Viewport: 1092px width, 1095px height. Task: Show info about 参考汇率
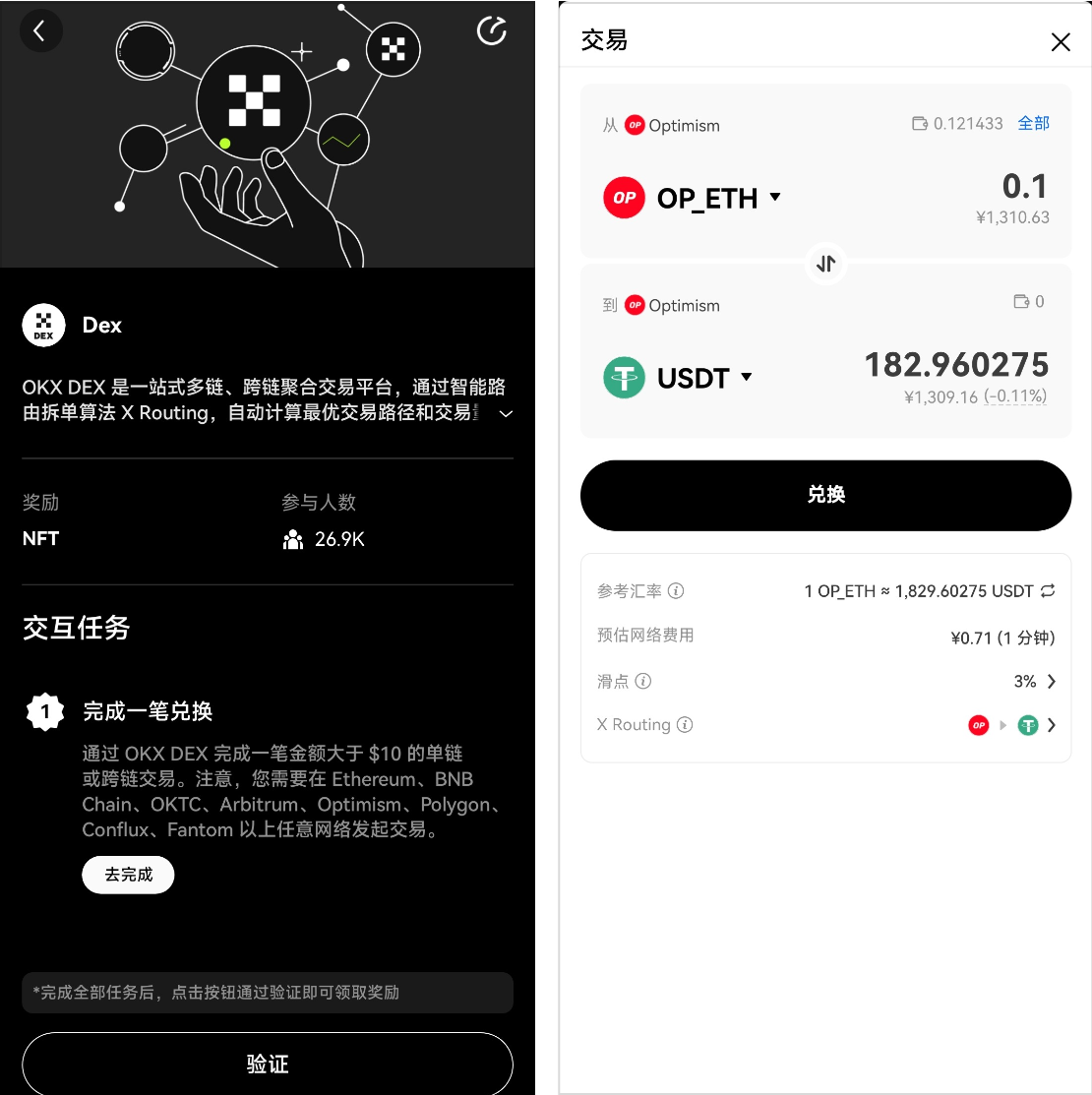pos(676,591)
